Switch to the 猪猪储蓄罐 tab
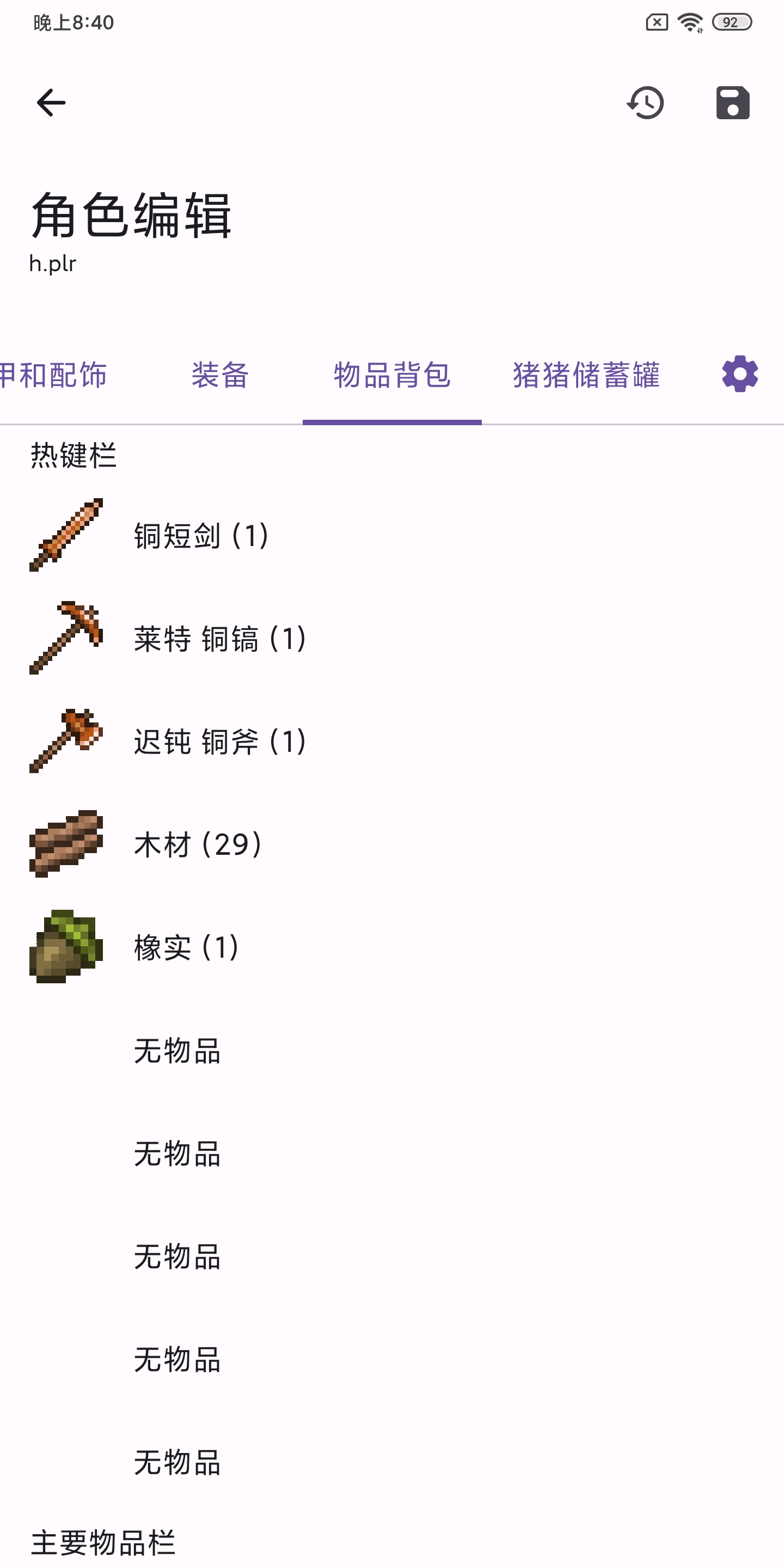This screenshot has width=784, height=1568. click(586, 375)
